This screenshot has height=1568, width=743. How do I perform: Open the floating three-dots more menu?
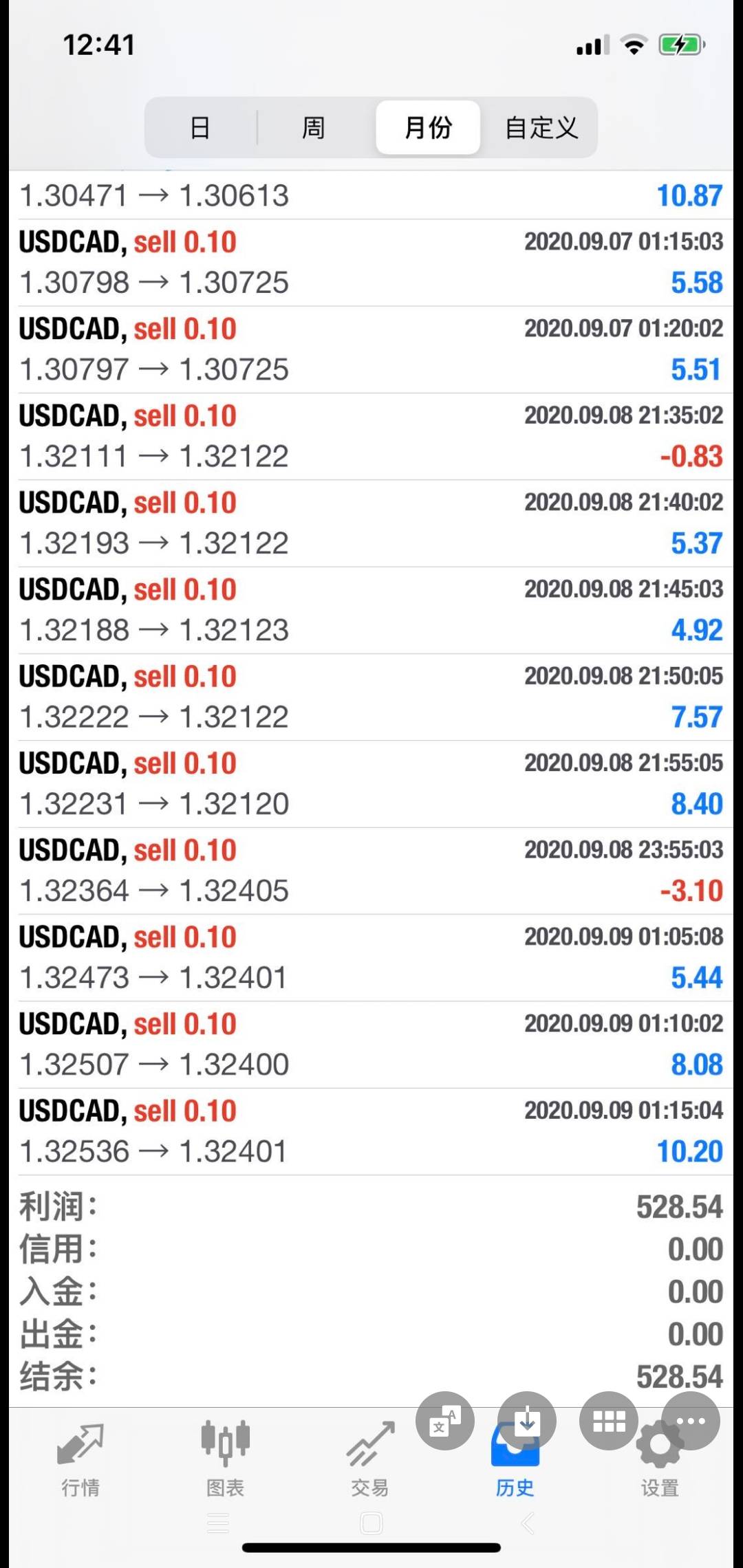point(691,1421)
